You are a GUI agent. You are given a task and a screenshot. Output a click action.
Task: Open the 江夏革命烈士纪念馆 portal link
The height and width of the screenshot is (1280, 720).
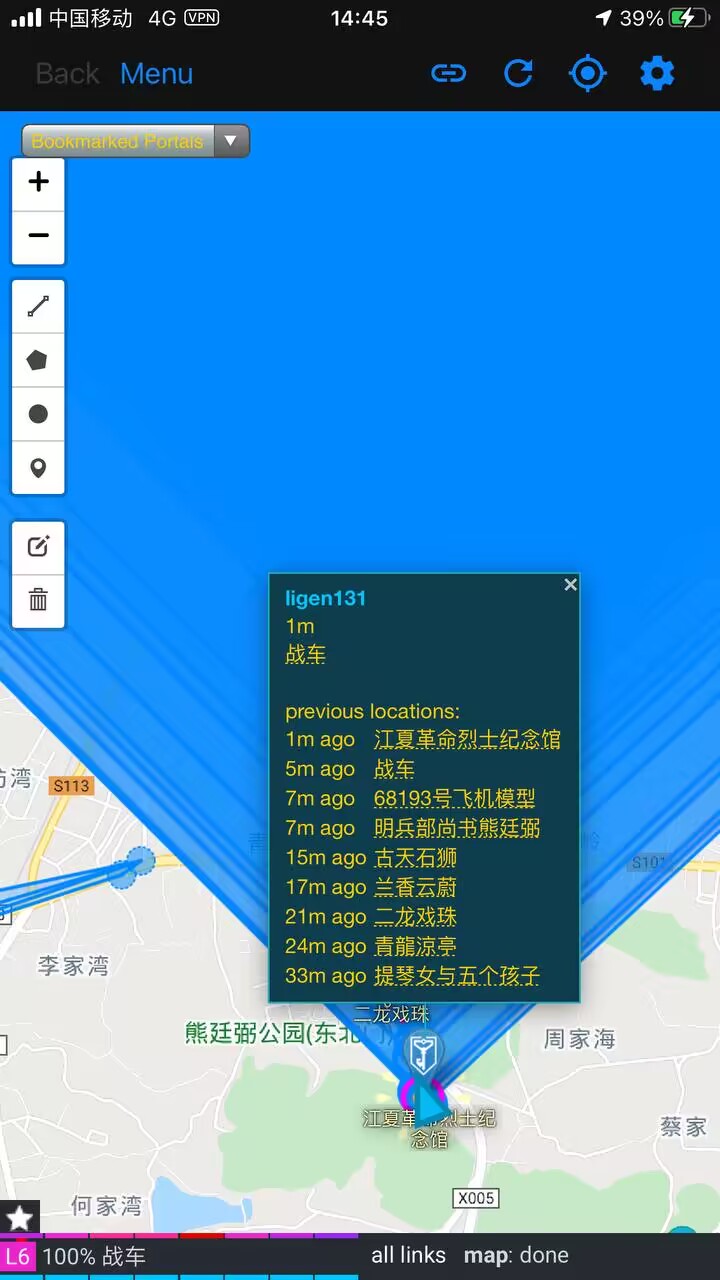coord(467,739)
